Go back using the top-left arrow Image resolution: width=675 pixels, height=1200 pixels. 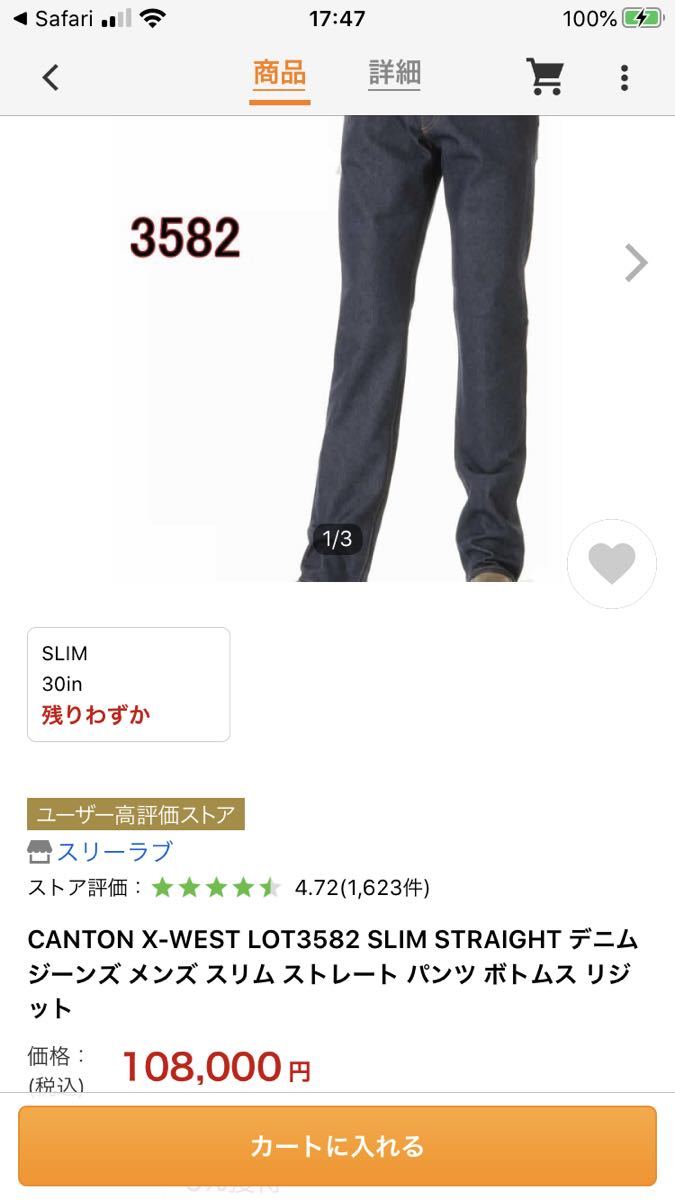tap(51, 77)
